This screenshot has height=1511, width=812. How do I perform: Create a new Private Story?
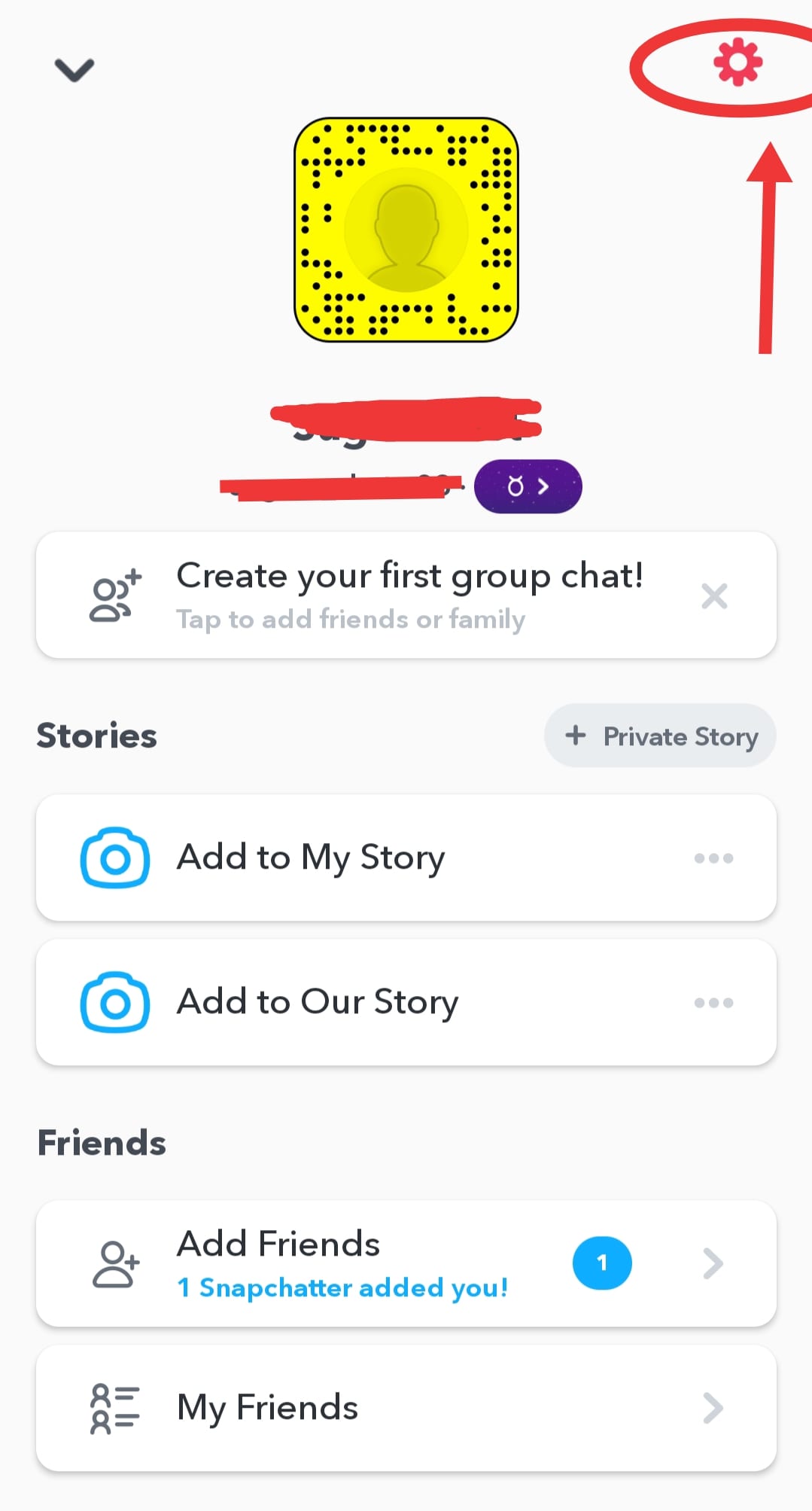pyautogui.click(x=660, y=736)
